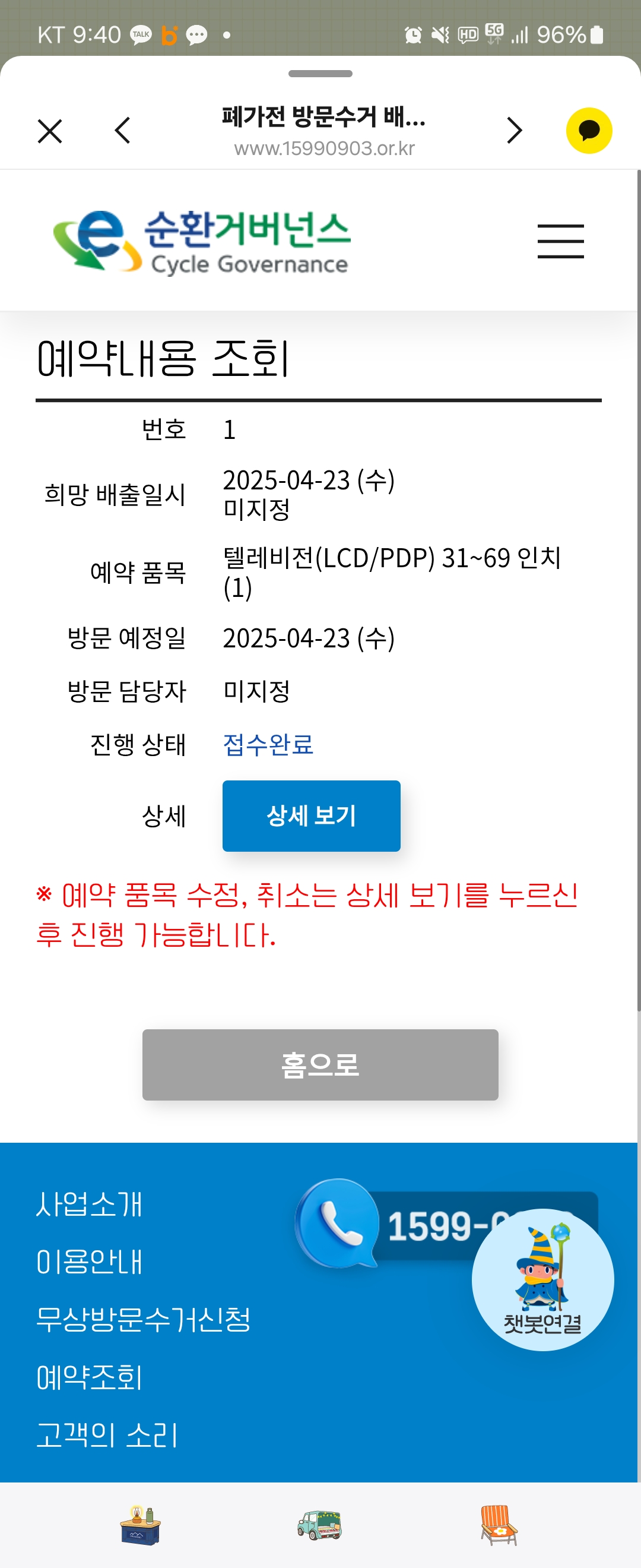Go back to previous page
The image size is (641, 1568).
tap(123, 130)
